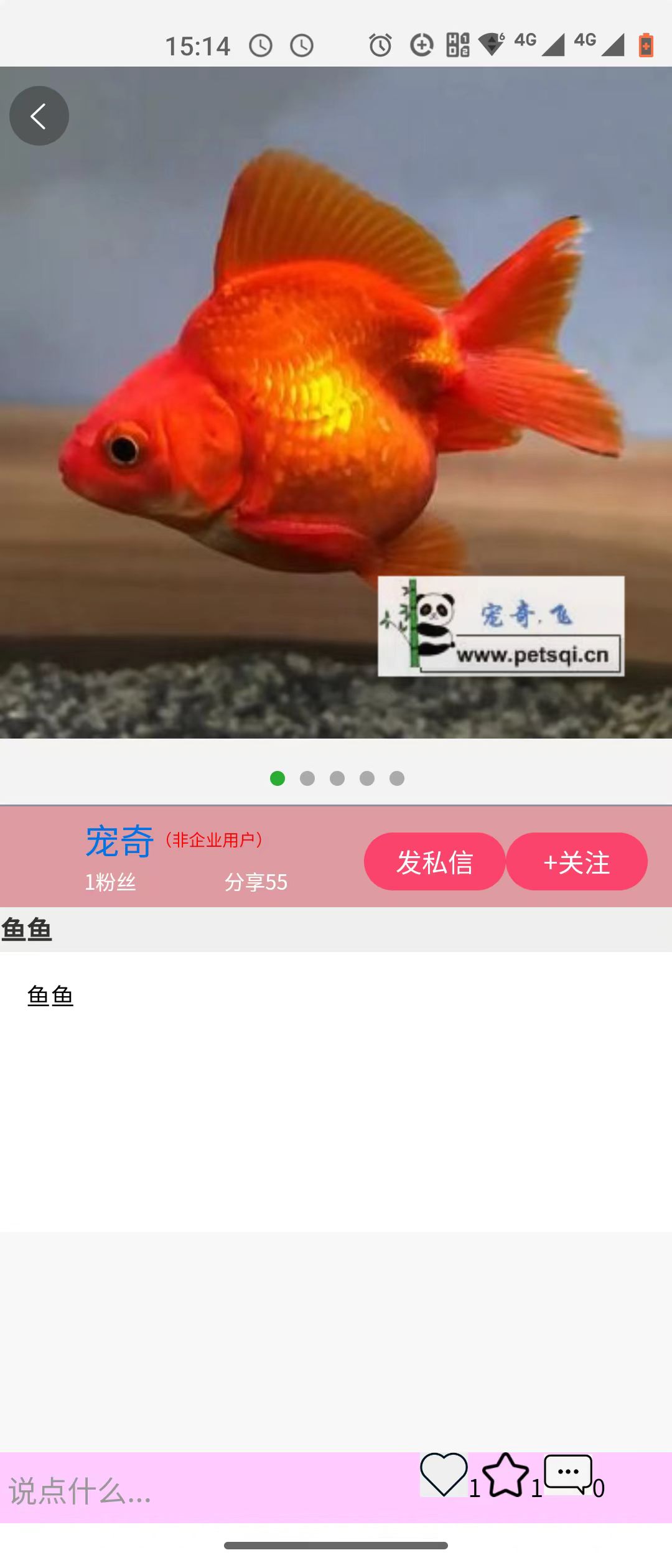Favorite this post with the star icon
The width and height of the screenshot is (672, 1568).
click(x=505, y=1474)
